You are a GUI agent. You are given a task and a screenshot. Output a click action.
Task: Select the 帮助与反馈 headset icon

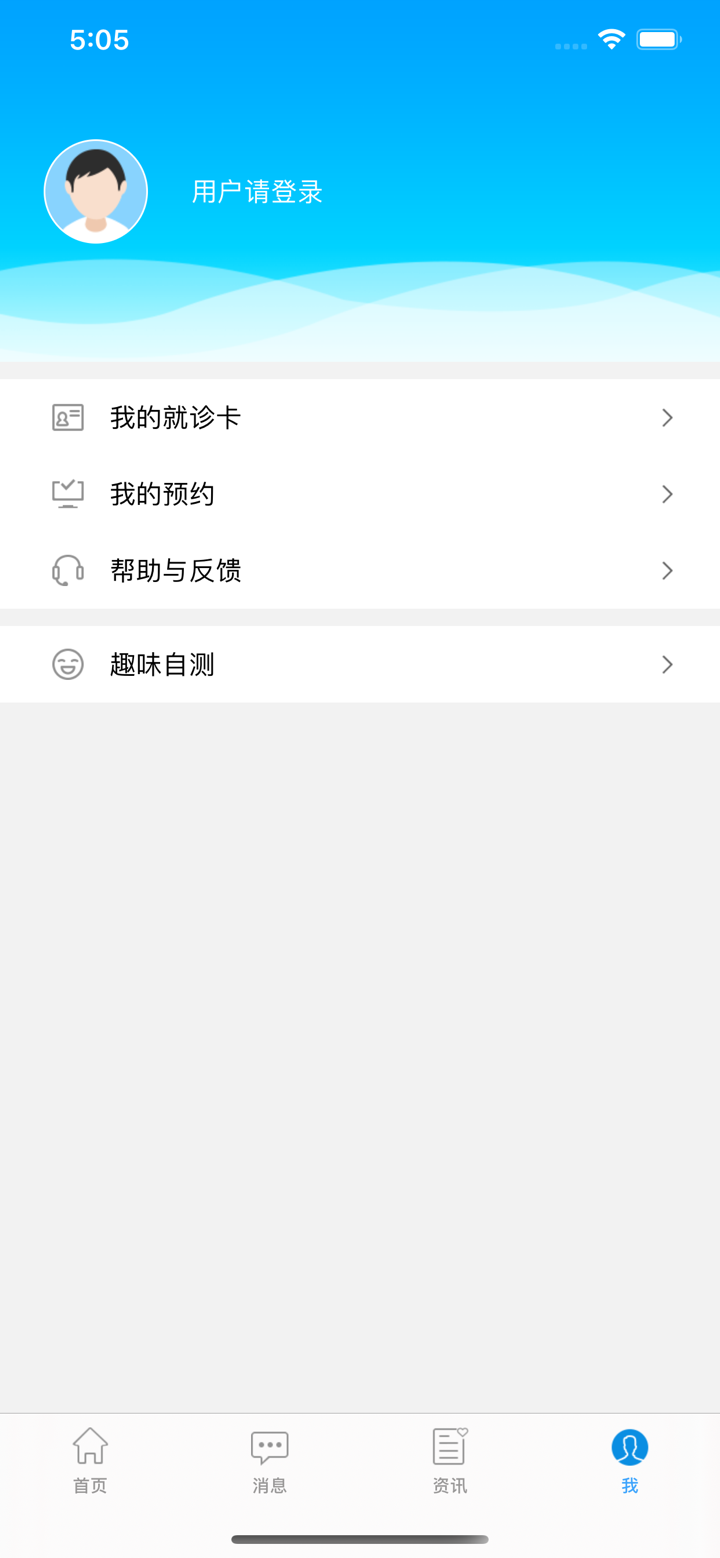67,570
